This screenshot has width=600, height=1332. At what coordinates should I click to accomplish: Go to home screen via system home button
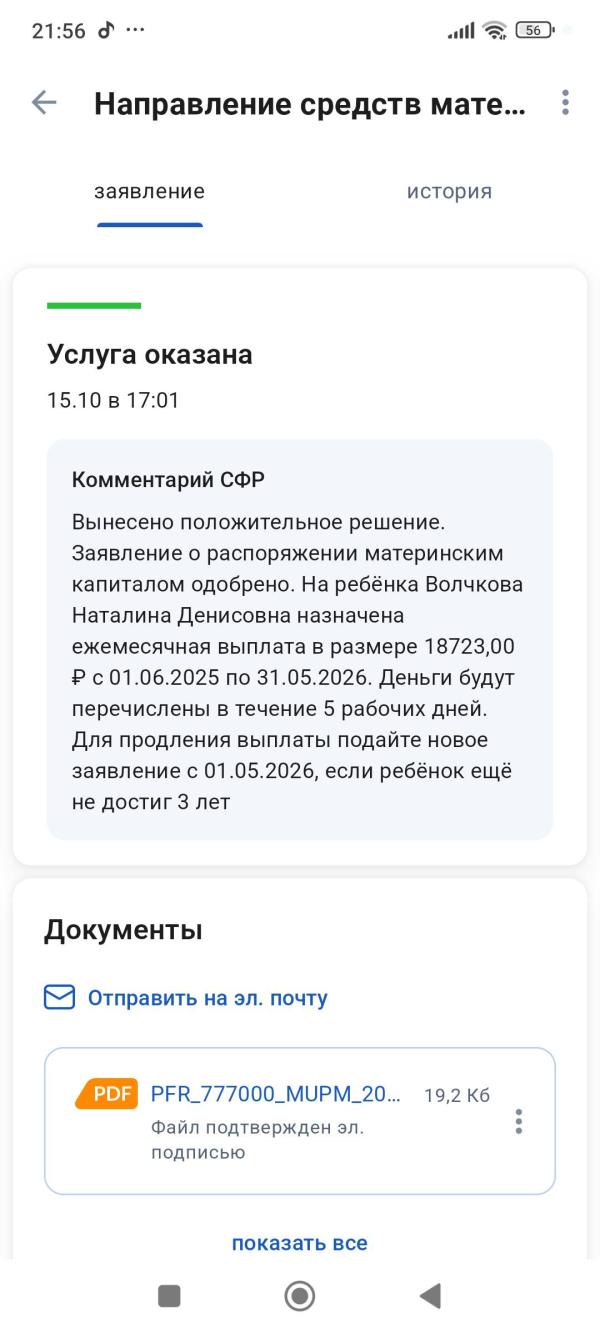(x=299, y=1296)
